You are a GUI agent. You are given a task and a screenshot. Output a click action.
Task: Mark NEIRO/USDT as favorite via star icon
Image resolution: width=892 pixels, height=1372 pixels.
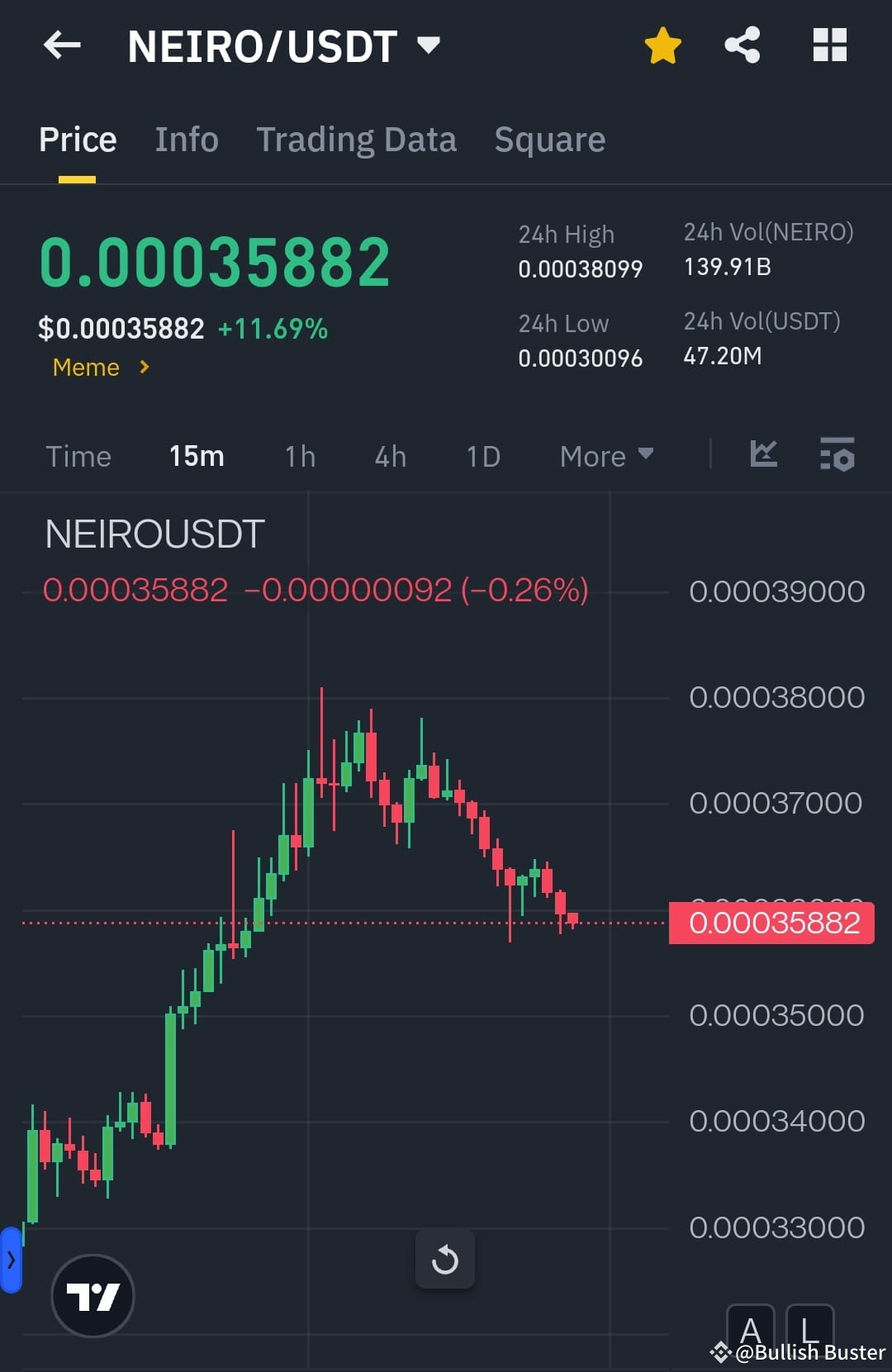tap(662, 45)
